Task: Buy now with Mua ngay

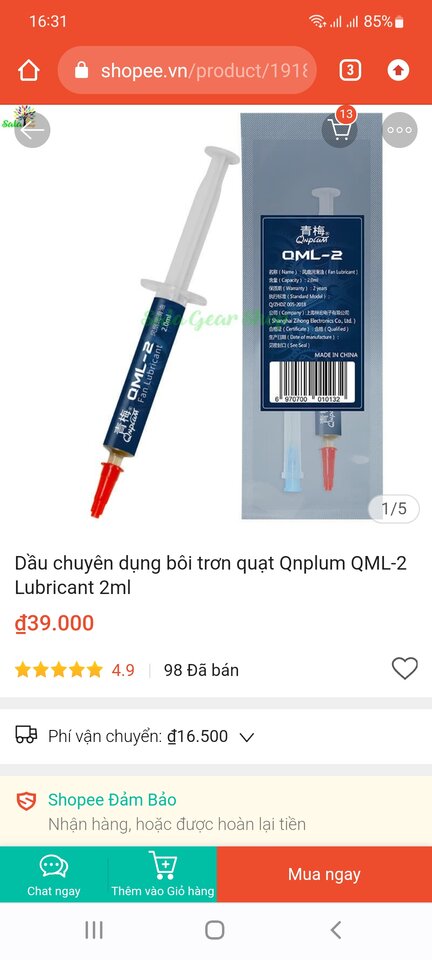Action: click(x=324, y=874)
